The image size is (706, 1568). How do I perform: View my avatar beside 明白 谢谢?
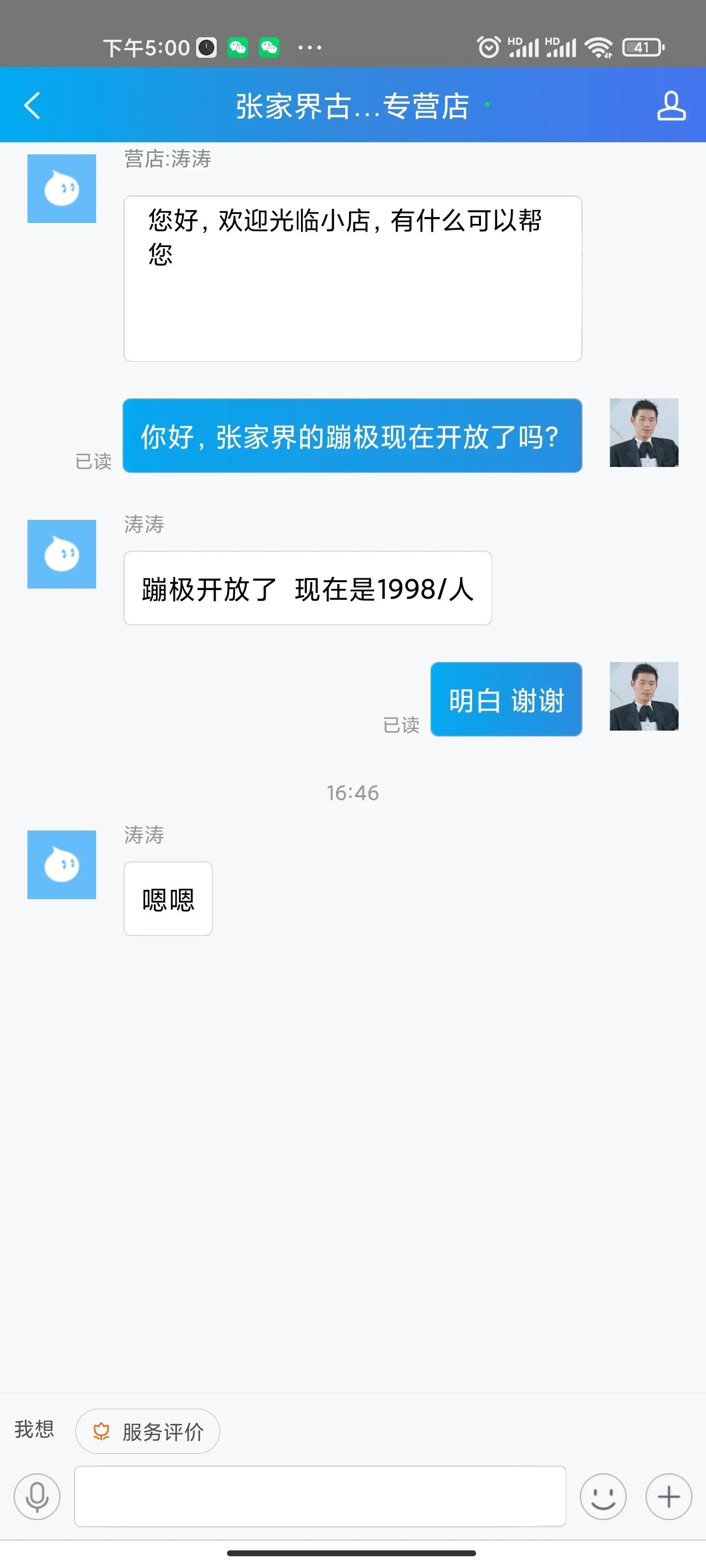(x=644, y=696)
